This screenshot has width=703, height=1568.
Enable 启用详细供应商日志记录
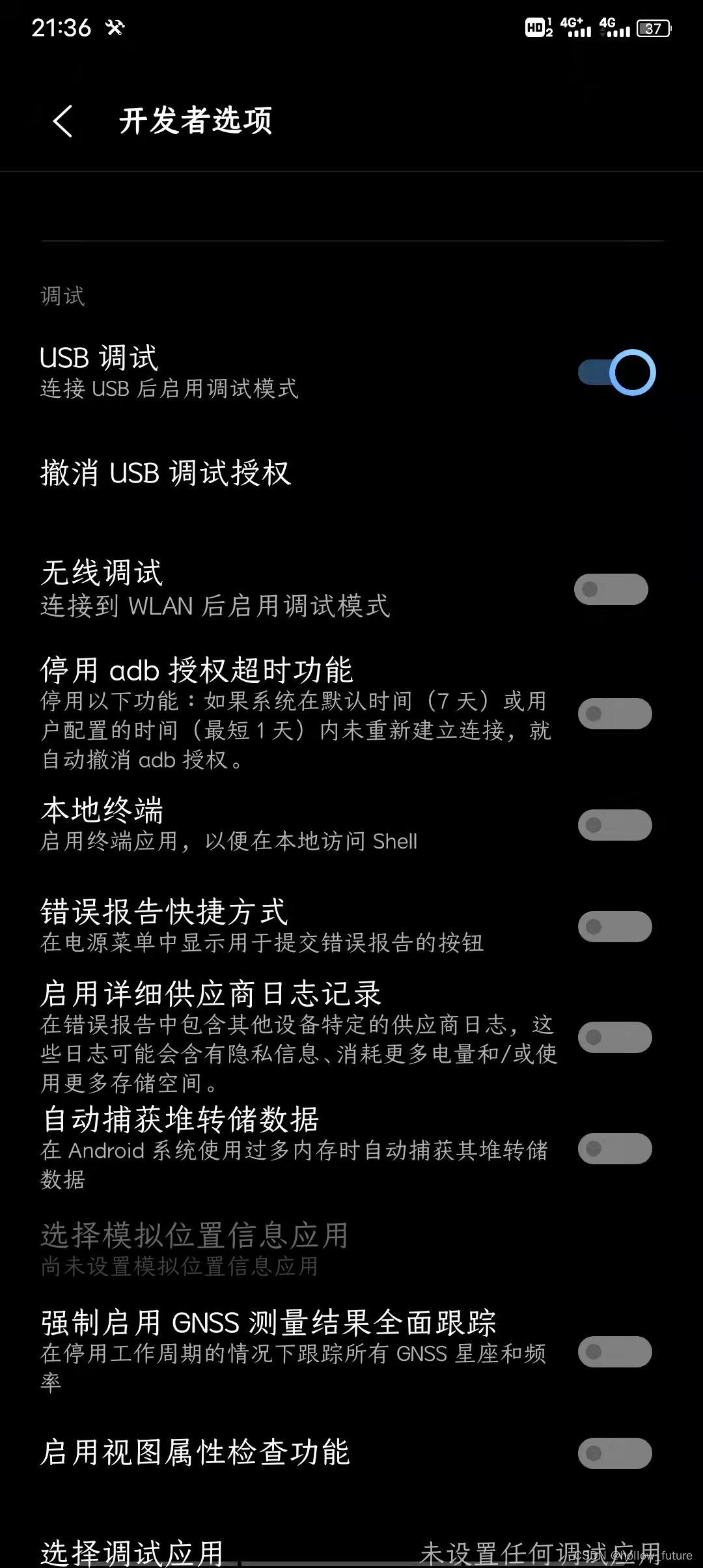point(615,1037)
